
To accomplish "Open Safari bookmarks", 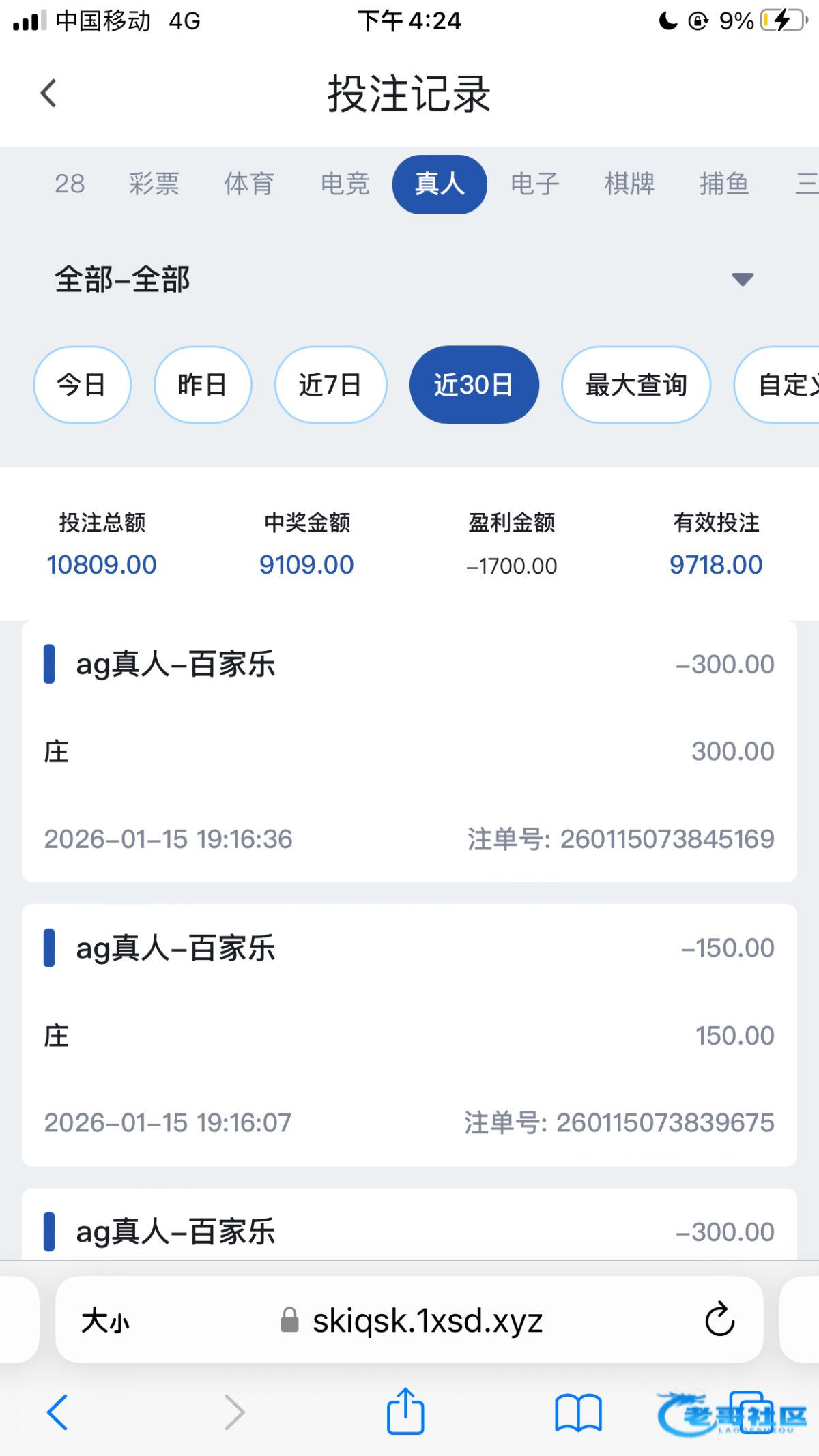I will tap(578, 1412).
